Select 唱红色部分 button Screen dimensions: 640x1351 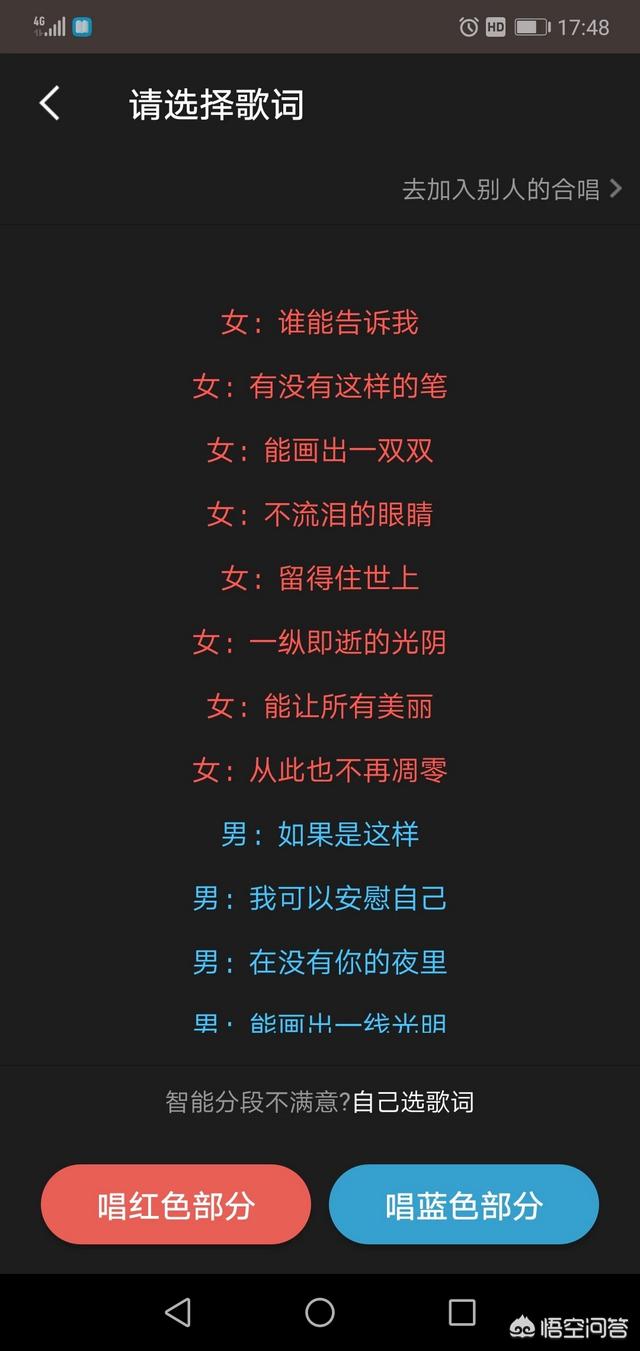click(x=176, y=1205)
